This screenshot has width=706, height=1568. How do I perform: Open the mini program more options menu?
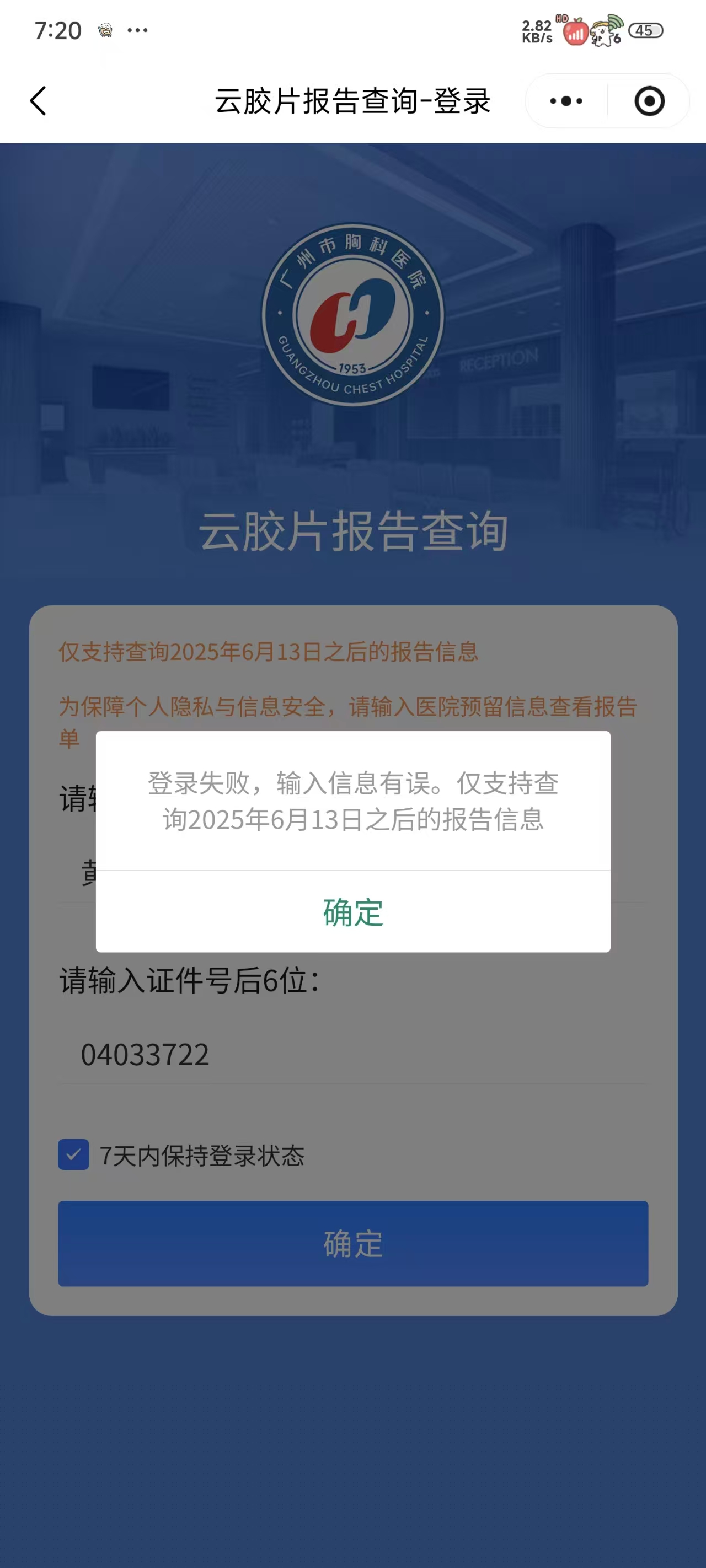566,101
